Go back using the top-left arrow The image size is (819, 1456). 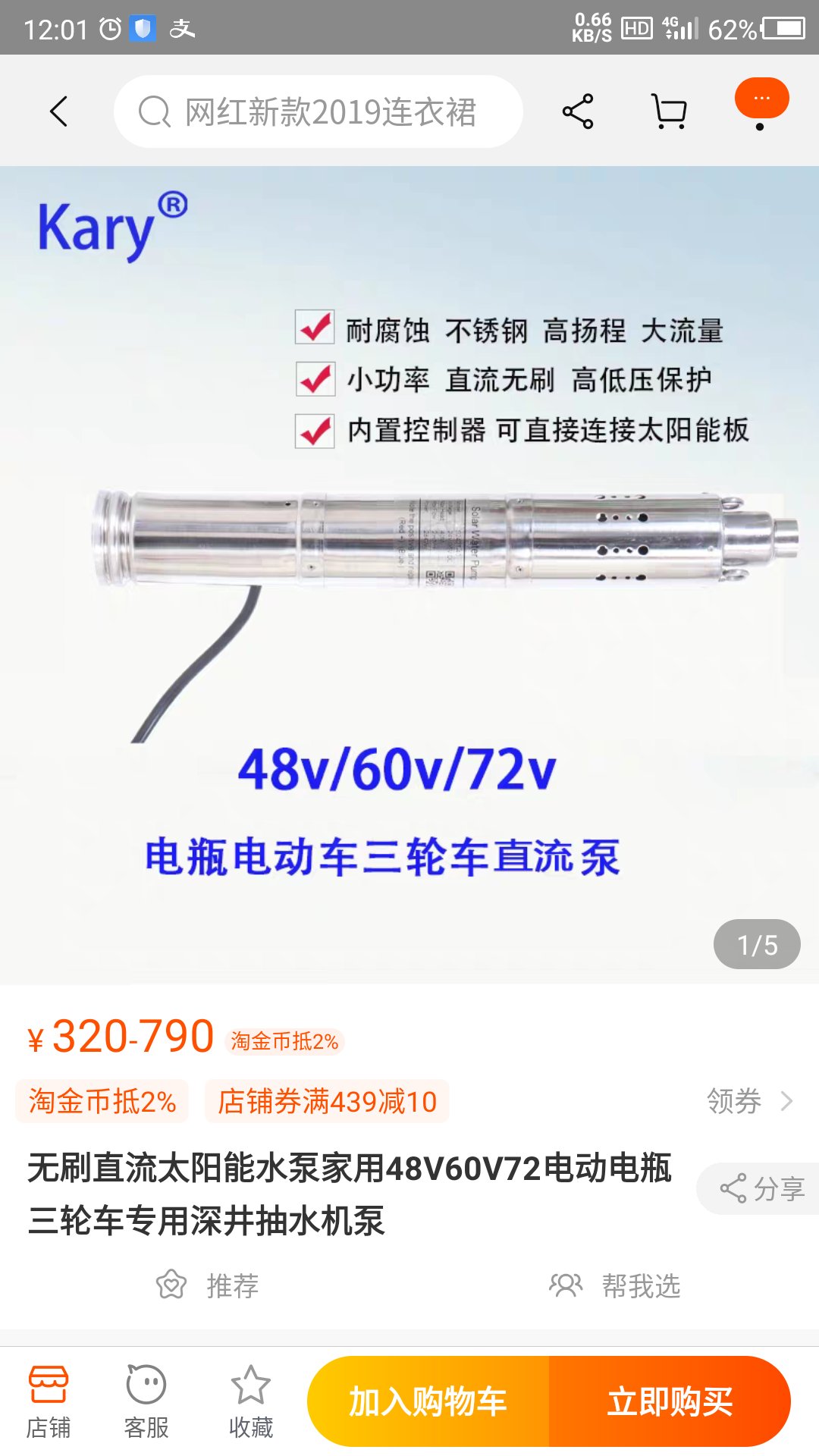(59, 111)
